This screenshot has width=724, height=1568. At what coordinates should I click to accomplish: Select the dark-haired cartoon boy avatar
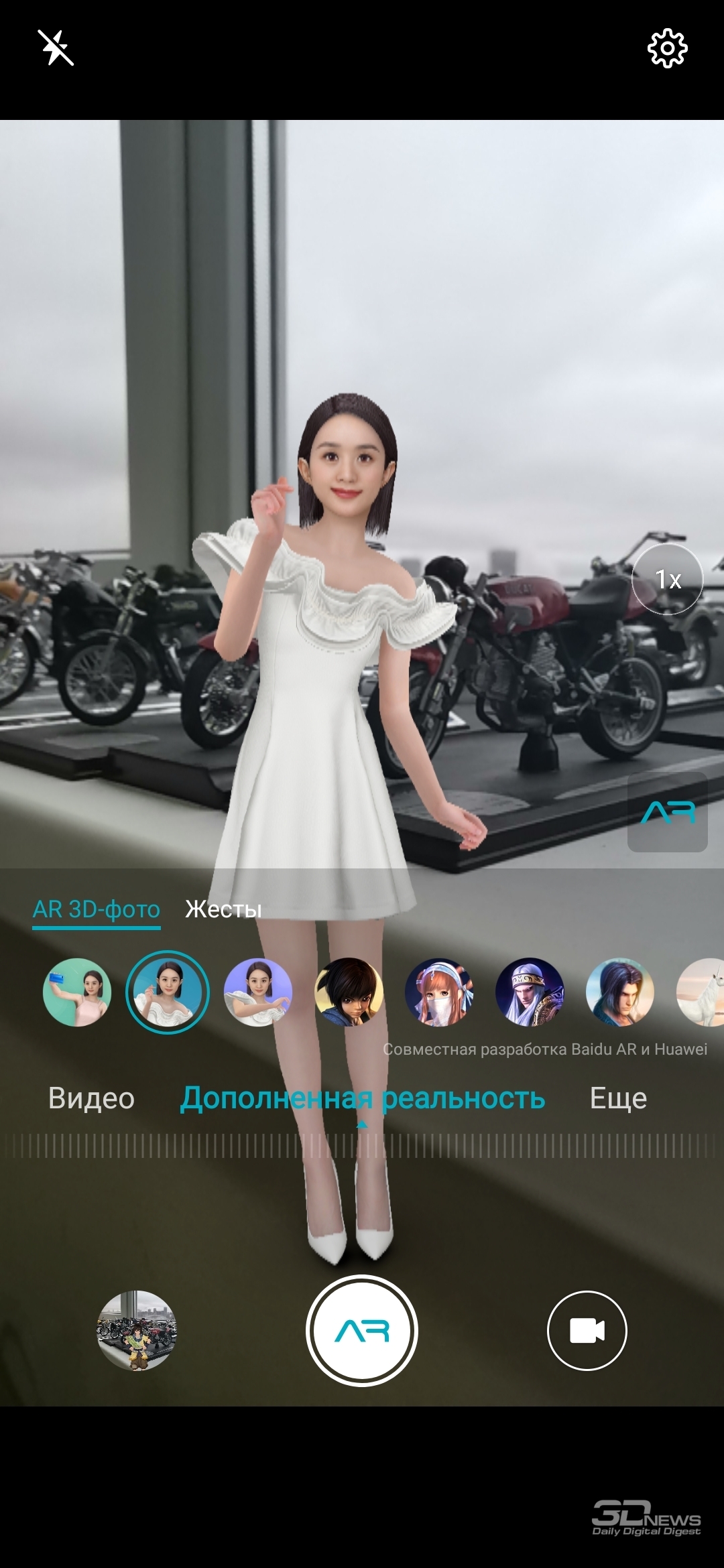[x=349, y=992]
